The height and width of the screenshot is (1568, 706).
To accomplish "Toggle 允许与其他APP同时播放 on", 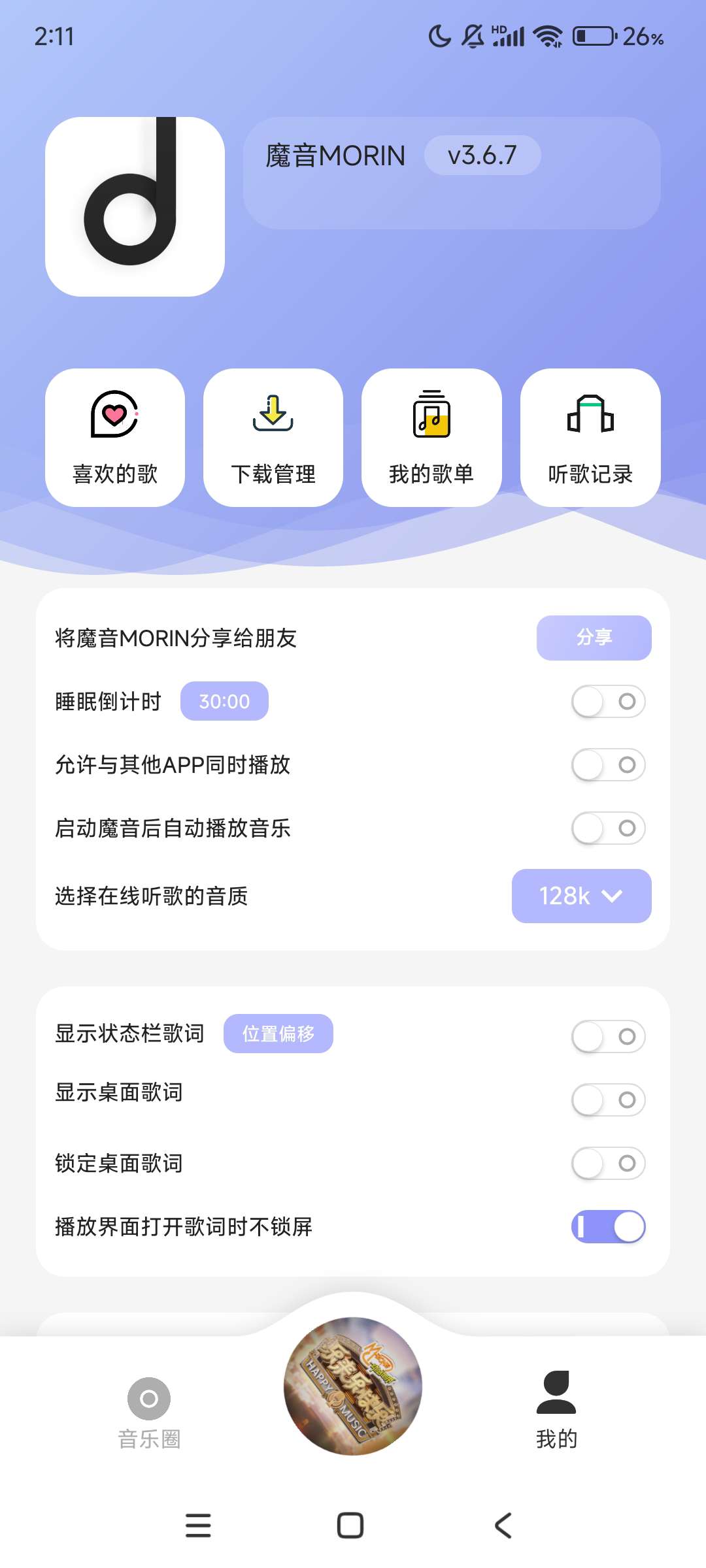I will coord(608,765).
